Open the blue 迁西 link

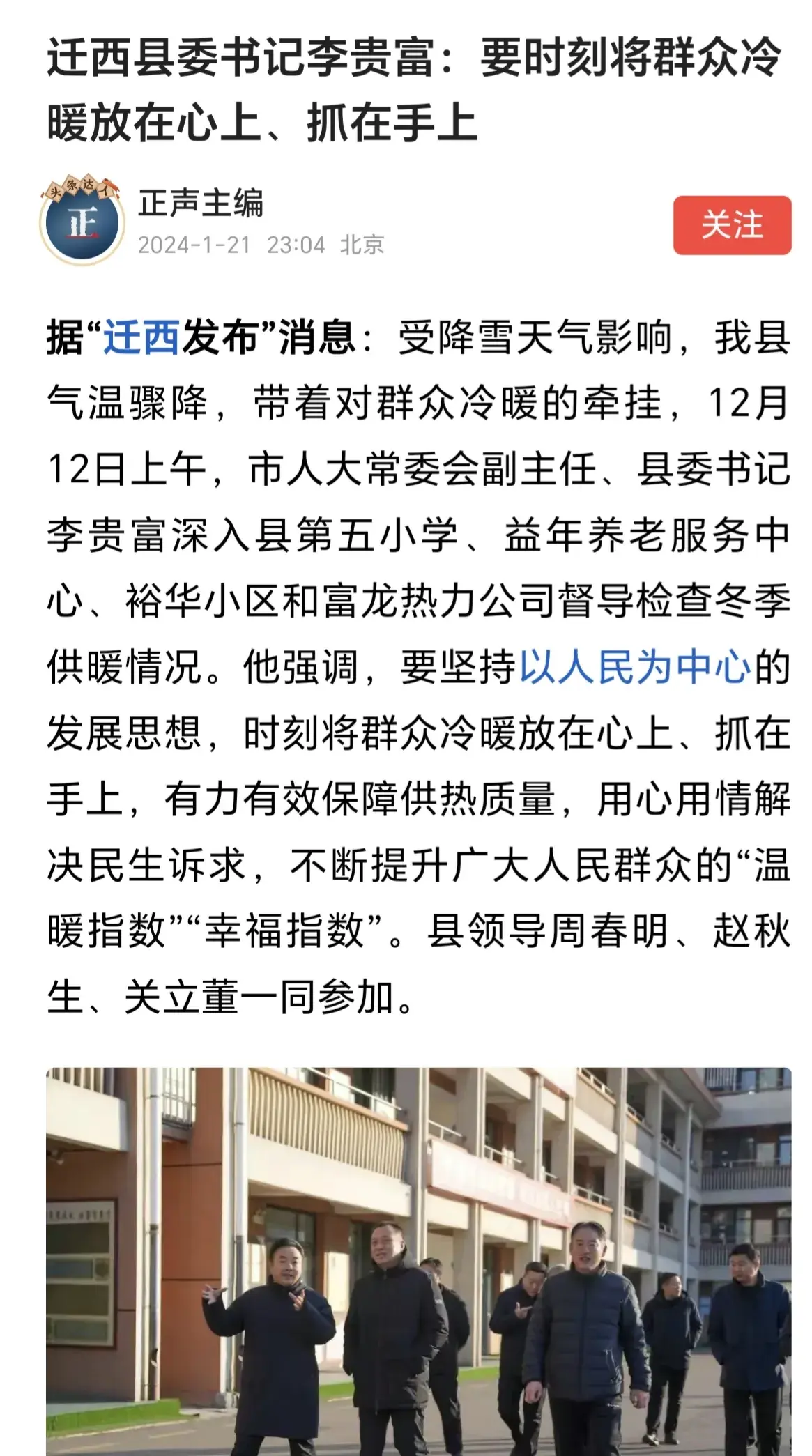142,337
